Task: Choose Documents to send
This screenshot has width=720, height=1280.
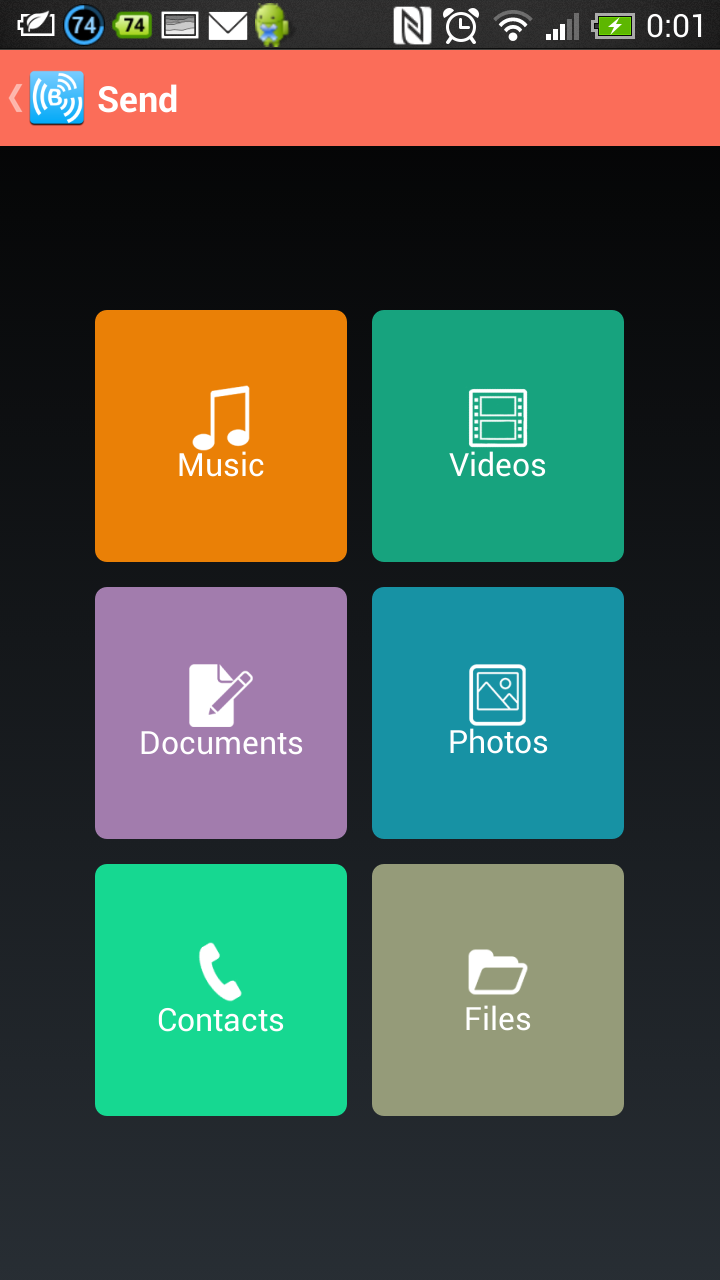Action: pos(221,713)
